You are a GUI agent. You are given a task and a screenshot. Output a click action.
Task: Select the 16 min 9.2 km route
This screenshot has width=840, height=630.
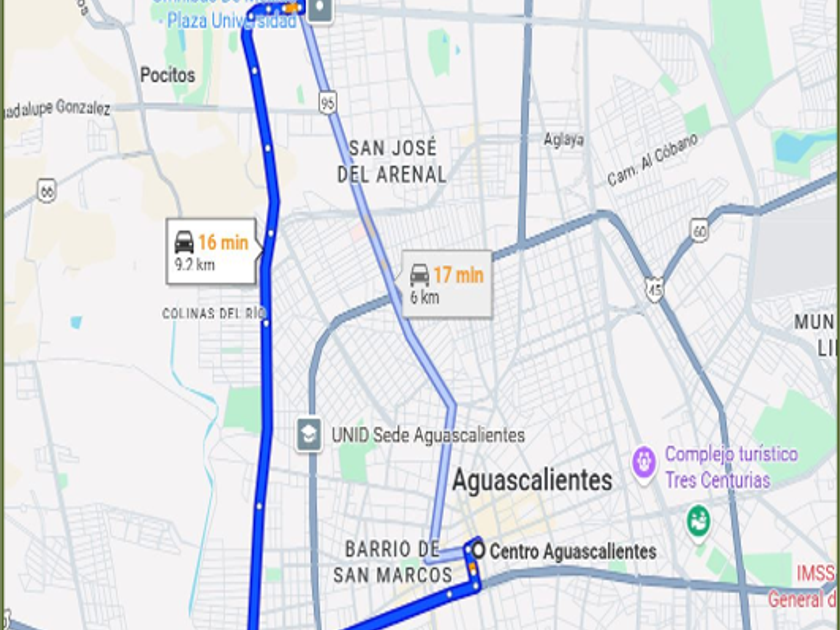point(212,251)
